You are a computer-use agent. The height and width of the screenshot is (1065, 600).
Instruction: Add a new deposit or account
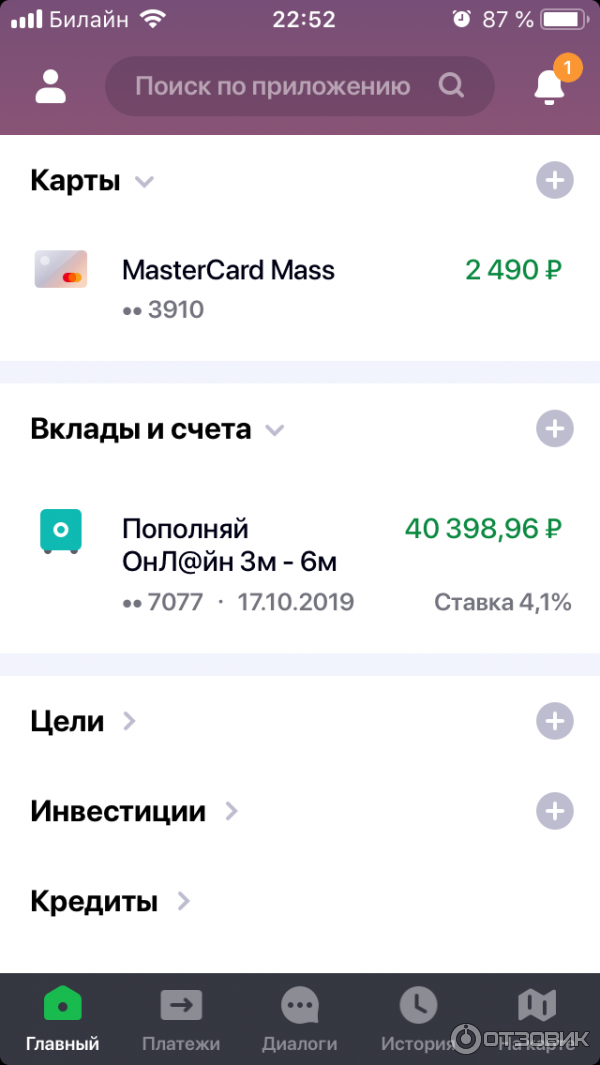tap(554, 429)
